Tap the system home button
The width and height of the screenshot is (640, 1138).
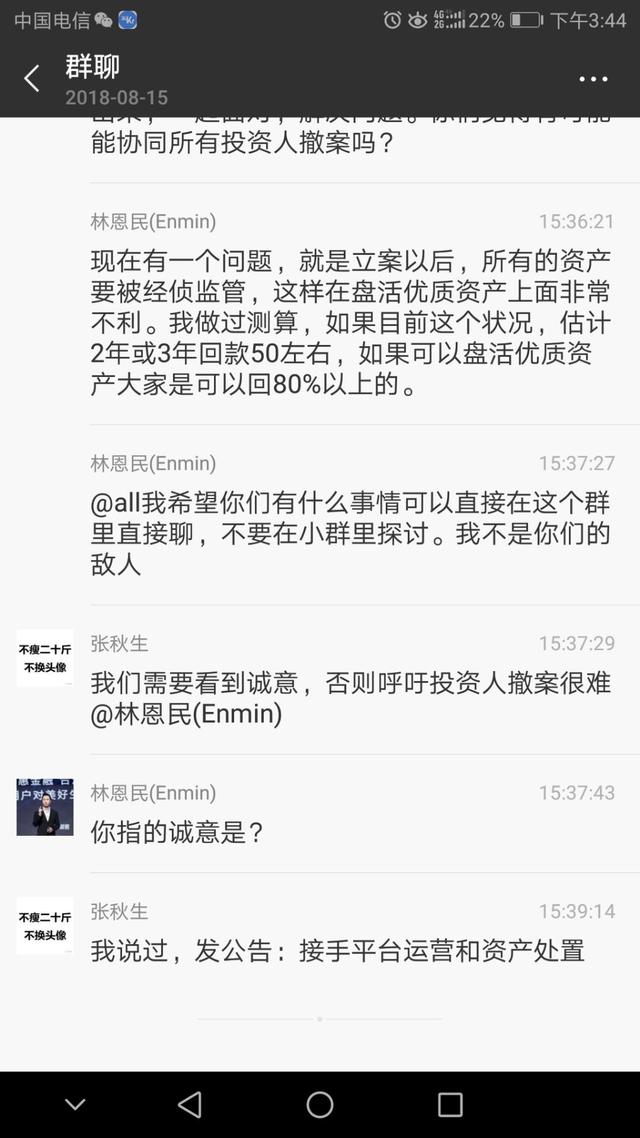click(x=320, y=1104)
